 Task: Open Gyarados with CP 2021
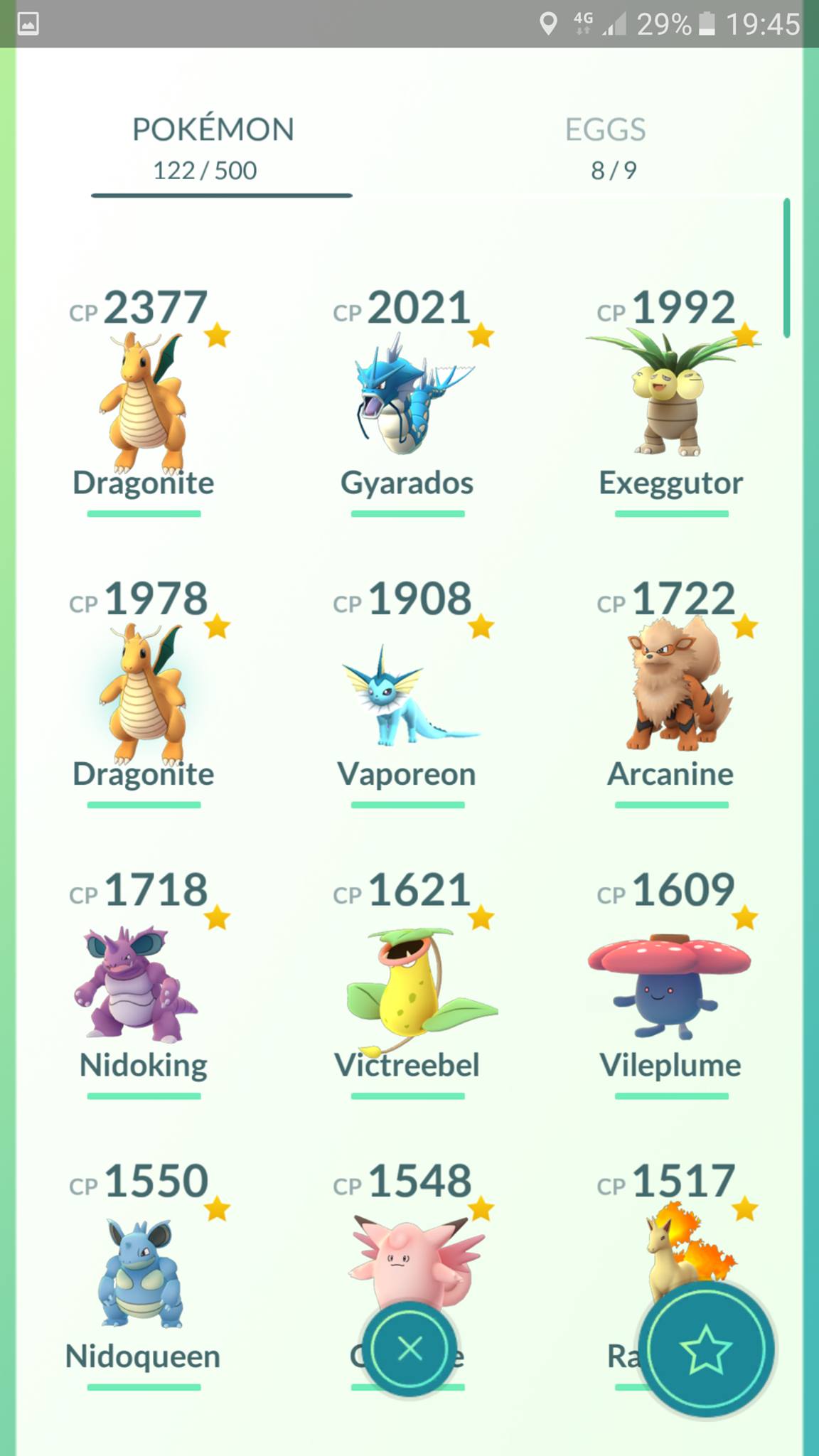(407, 402)
